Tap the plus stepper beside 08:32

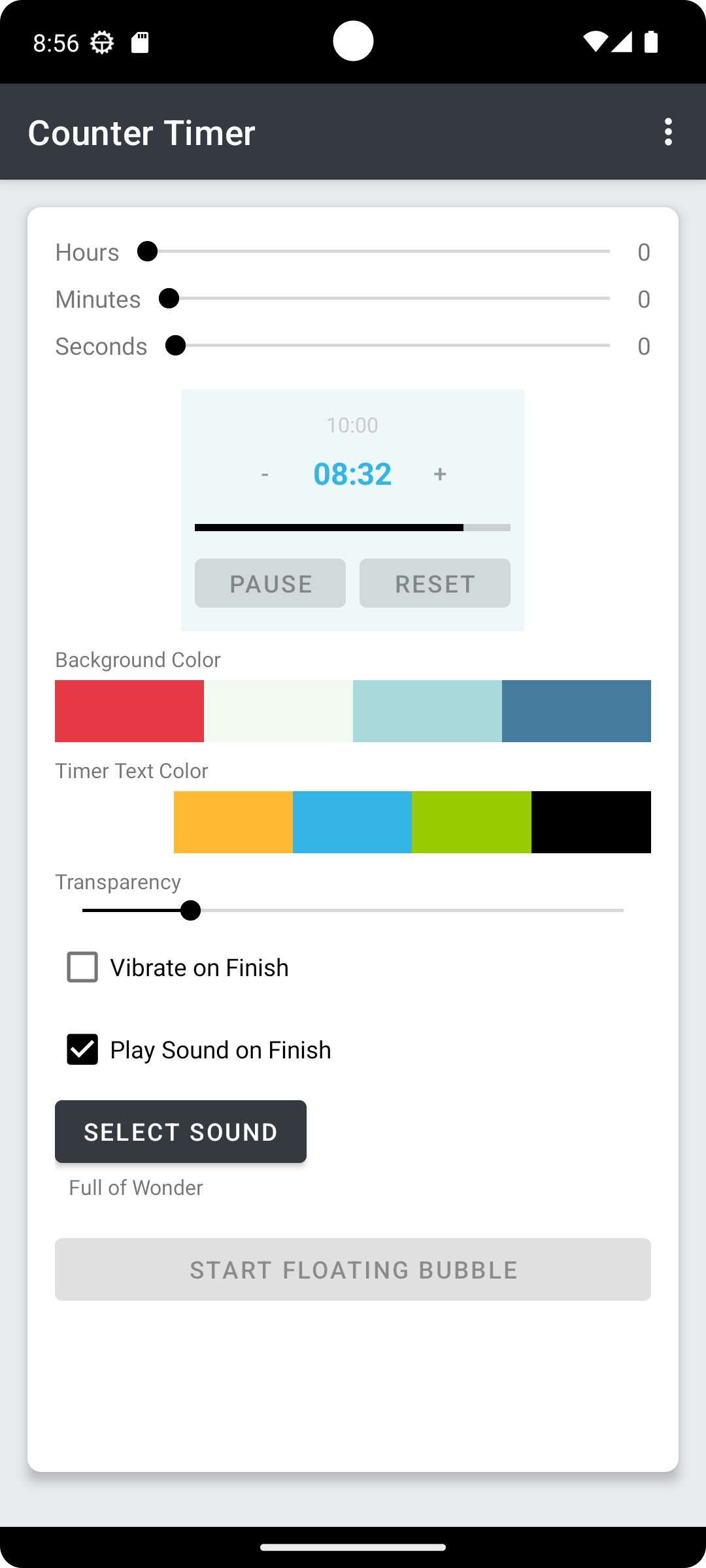tap(440, 474)
